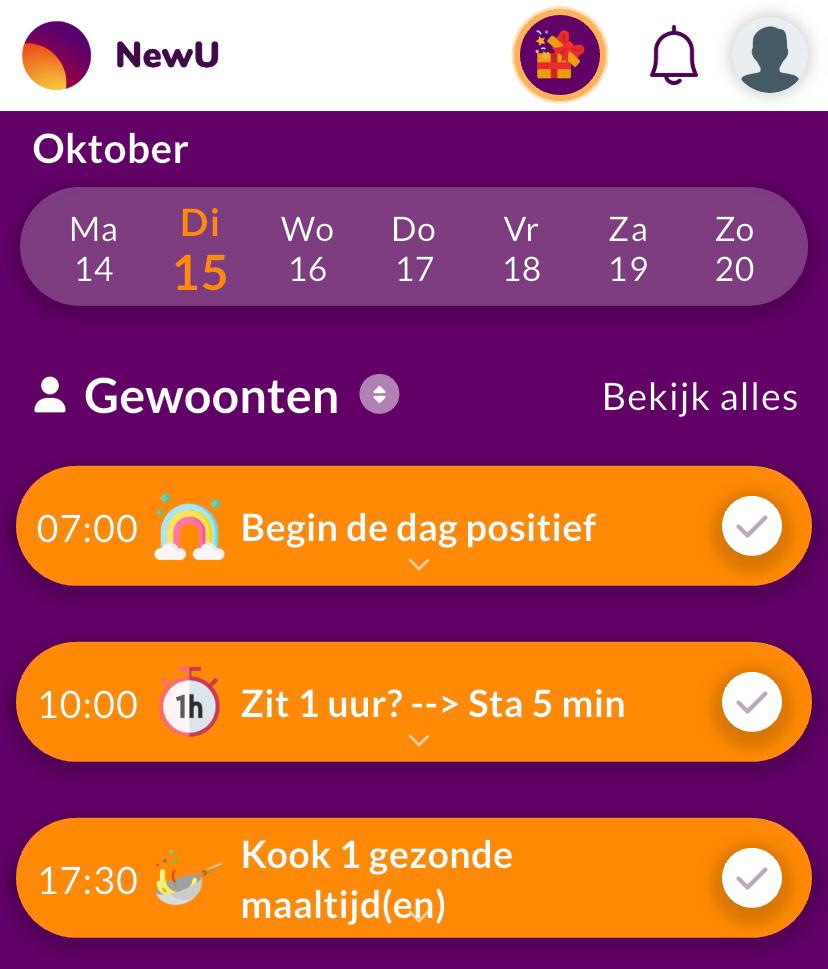The image size is (828, 969).
Task: Check off Begin de dag positief
Action: (752, 526)
